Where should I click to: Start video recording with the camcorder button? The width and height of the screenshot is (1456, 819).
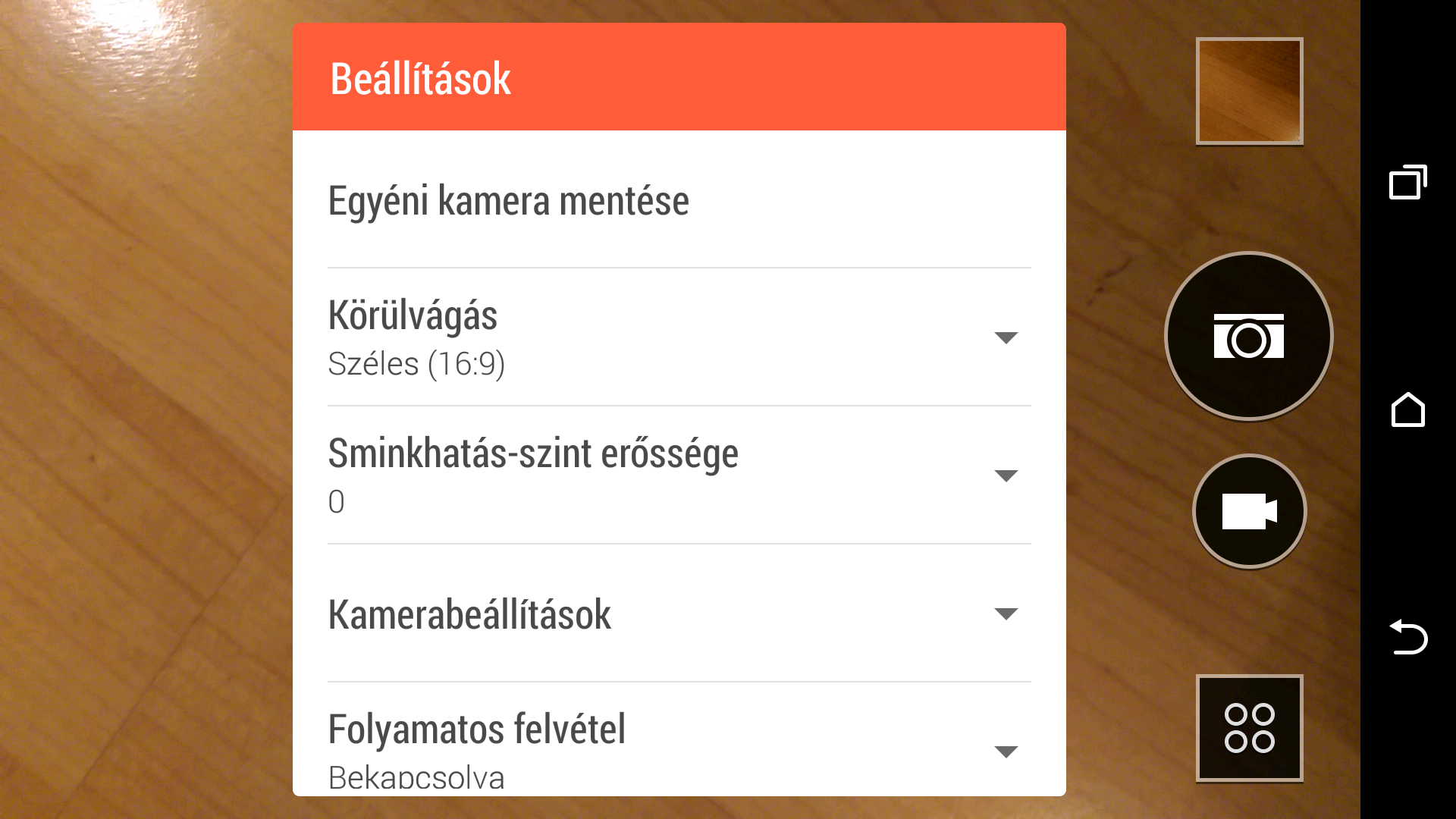[1249, 511]
